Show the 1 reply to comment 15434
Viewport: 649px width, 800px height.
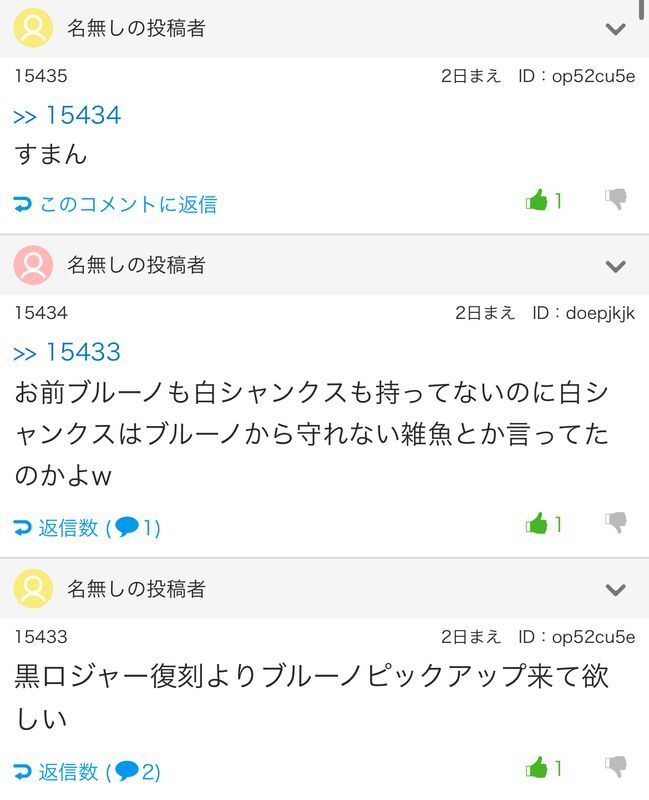(88, 528)
